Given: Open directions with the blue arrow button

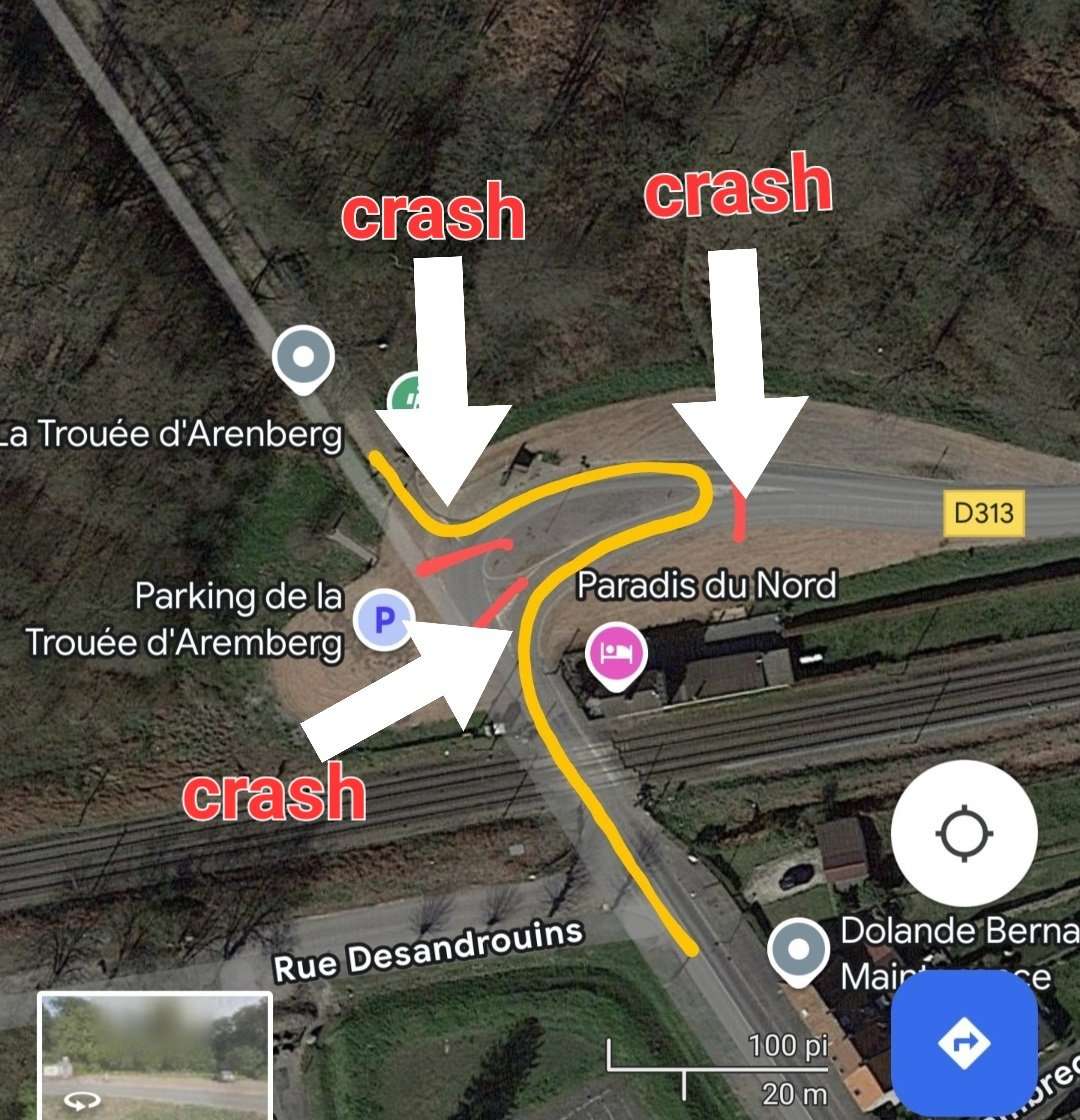Looking at the screenshot, I should pyautogui.click(x=964, y=1043).
